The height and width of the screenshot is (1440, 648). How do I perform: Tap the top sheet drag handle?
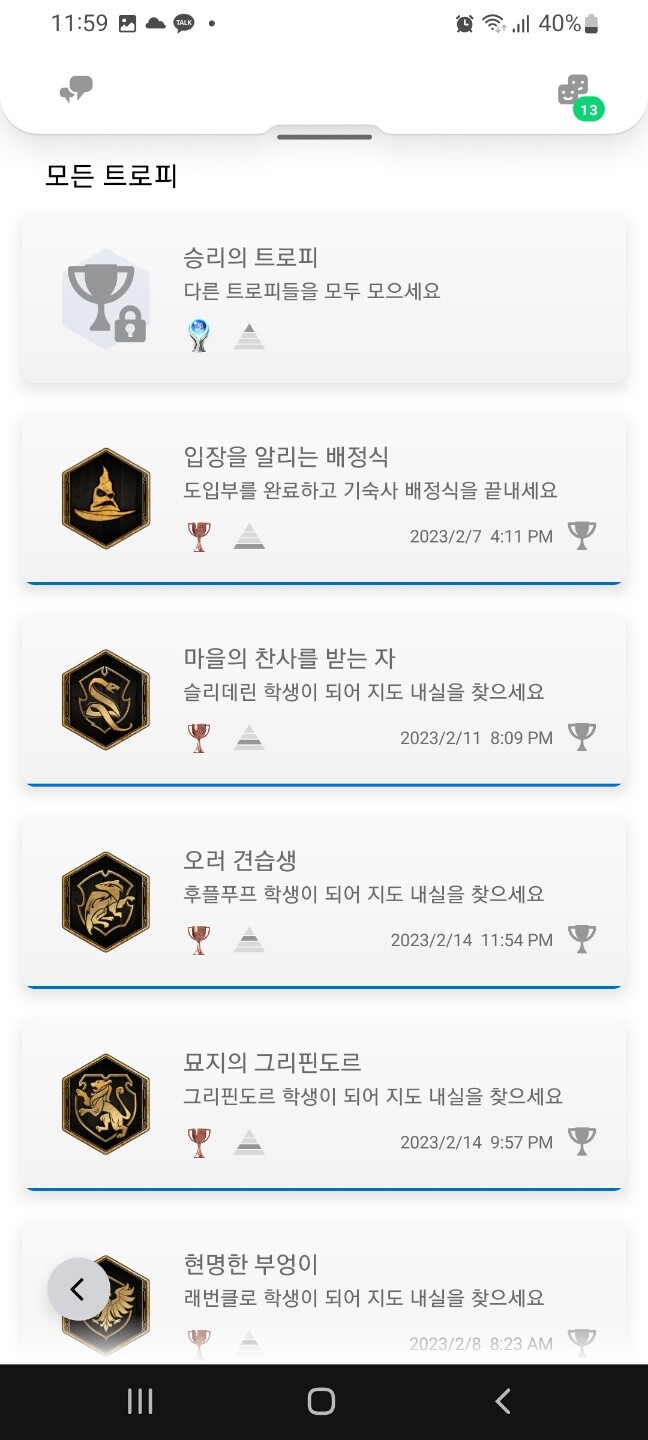(324, 137)
